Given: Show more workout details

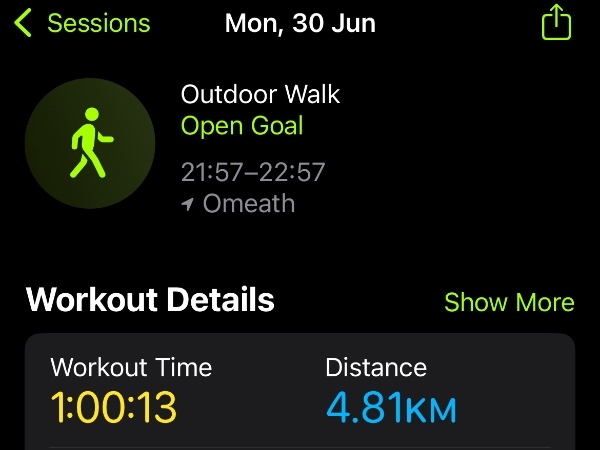Looking at the screenshot, I should pos(509,302).
